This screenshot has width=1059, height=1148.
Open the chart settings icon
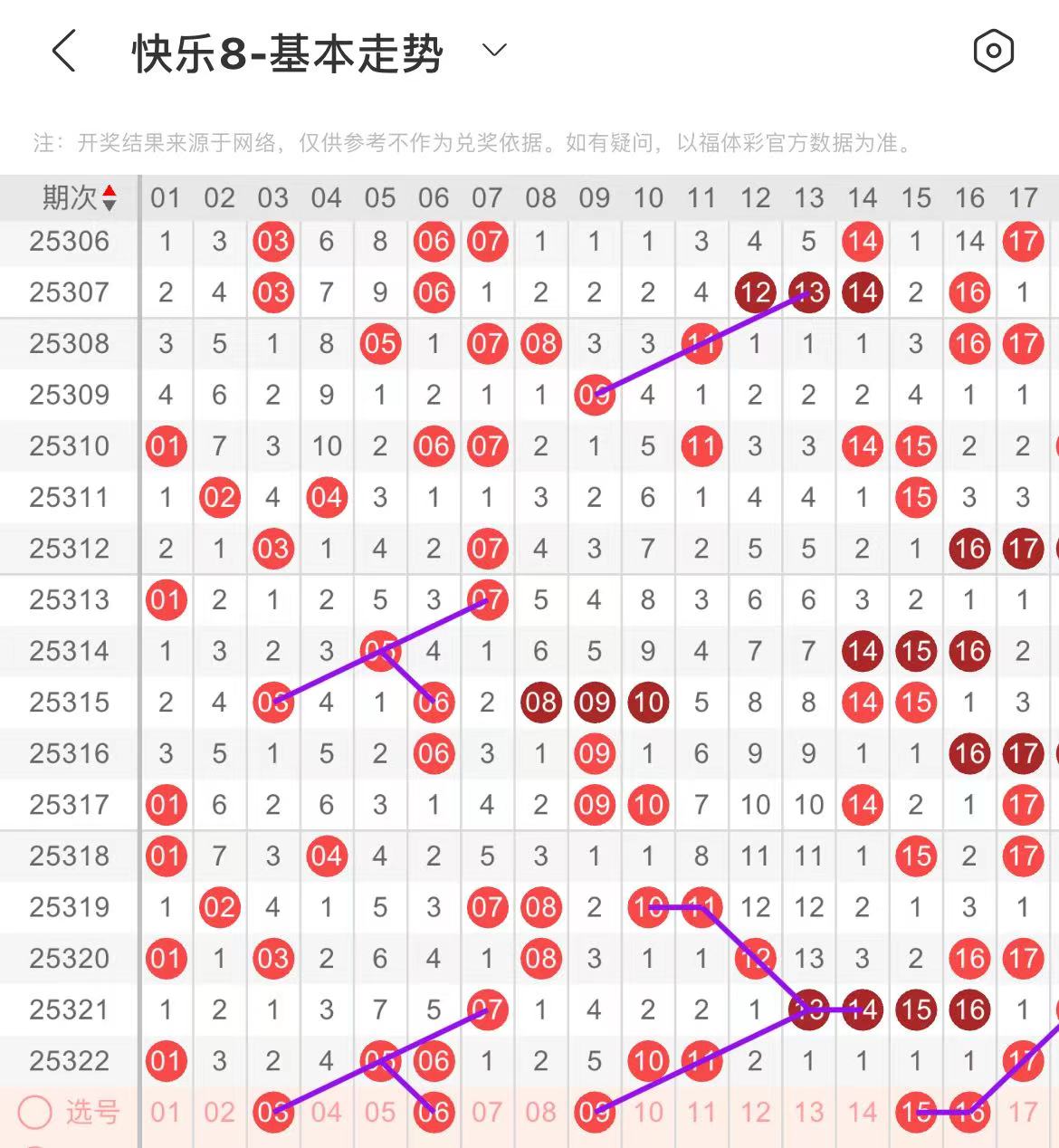click(993, 51)
